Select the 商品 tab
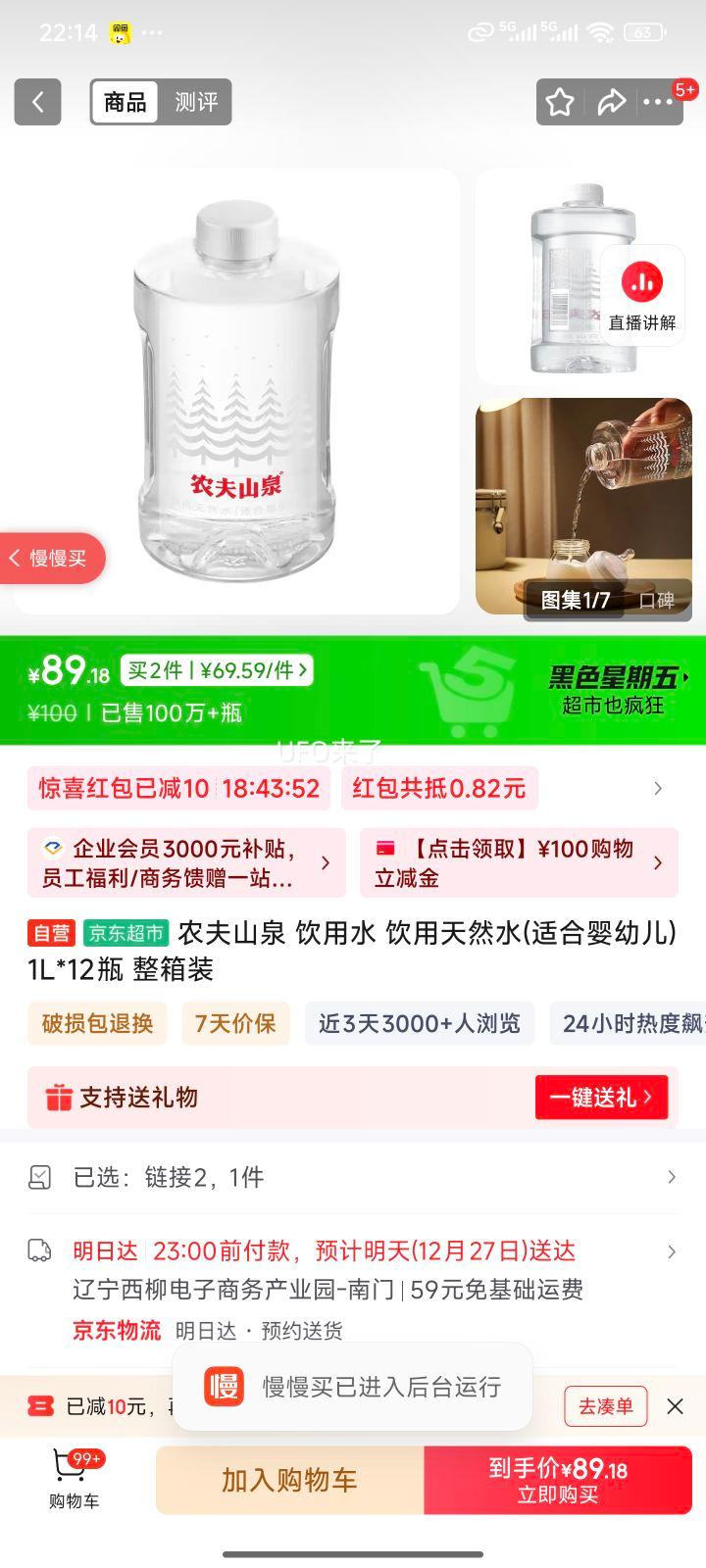Viewport: 706px width, 1568px height. coord(124,101)
